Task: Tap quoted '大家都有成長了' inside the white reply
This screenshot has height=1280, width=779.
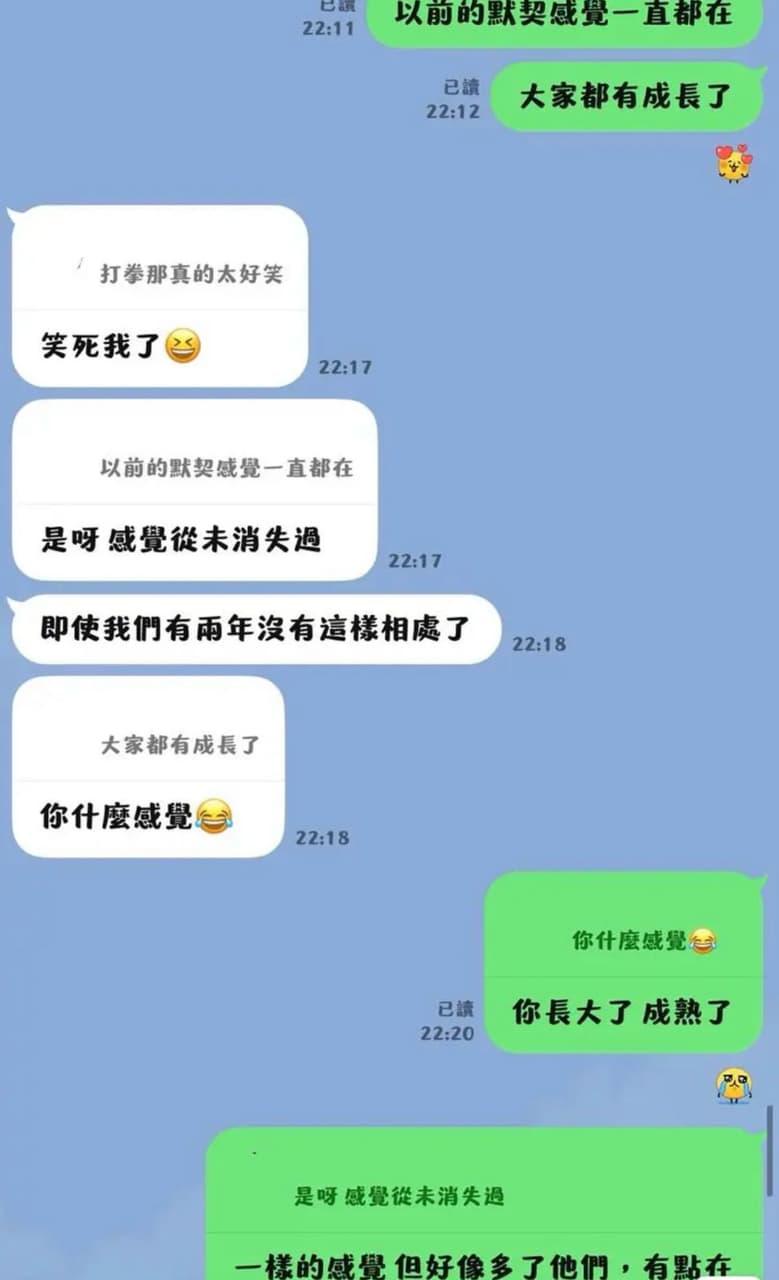Action: [180, 745]
